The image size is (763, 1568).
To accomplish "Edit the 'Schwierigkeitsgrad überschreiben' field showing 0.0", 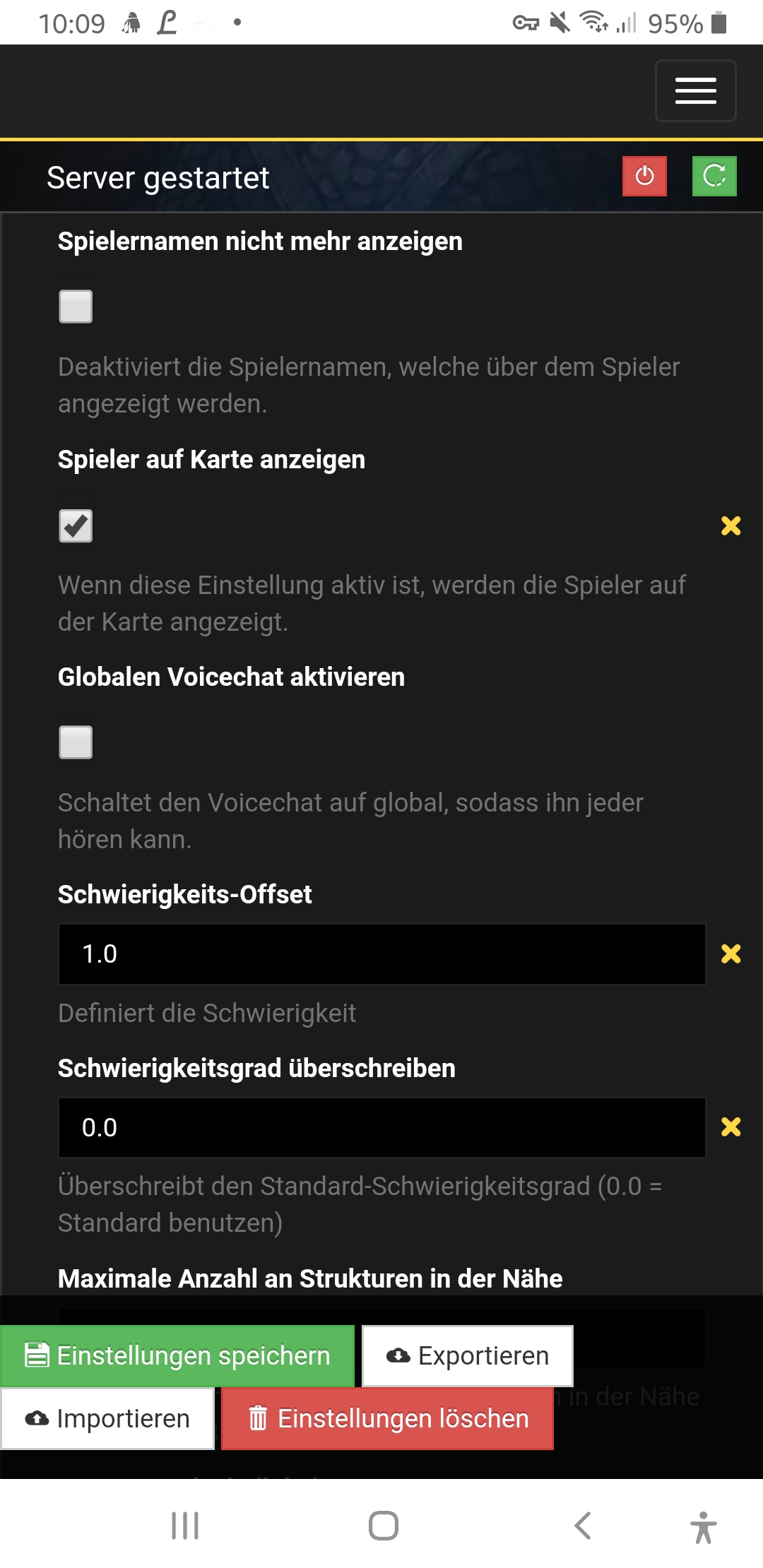I will (382, 1127).
